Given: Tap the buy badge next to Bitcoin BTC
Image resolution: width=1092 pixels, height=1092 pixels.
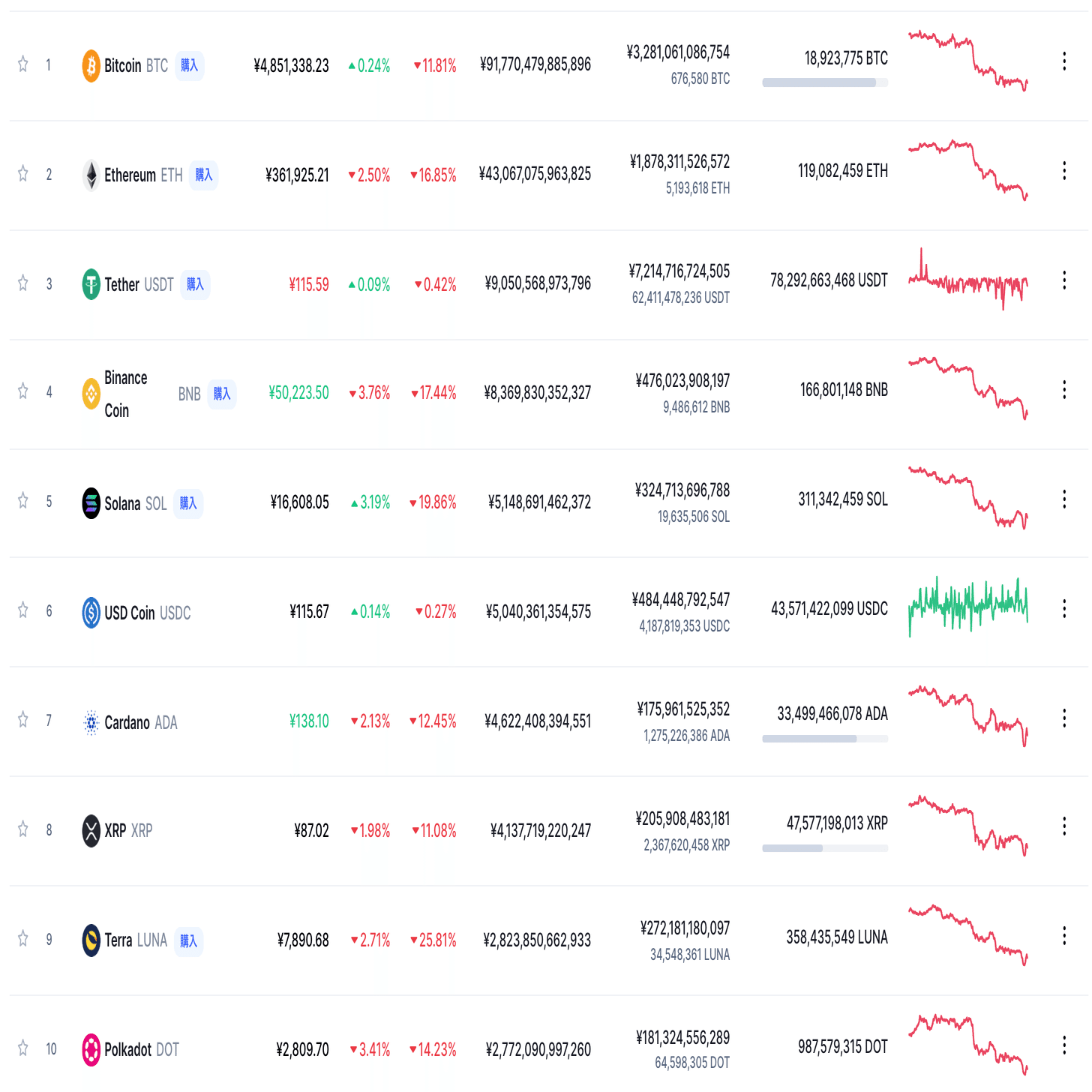Looking at the screenshot, I should 190,66.
